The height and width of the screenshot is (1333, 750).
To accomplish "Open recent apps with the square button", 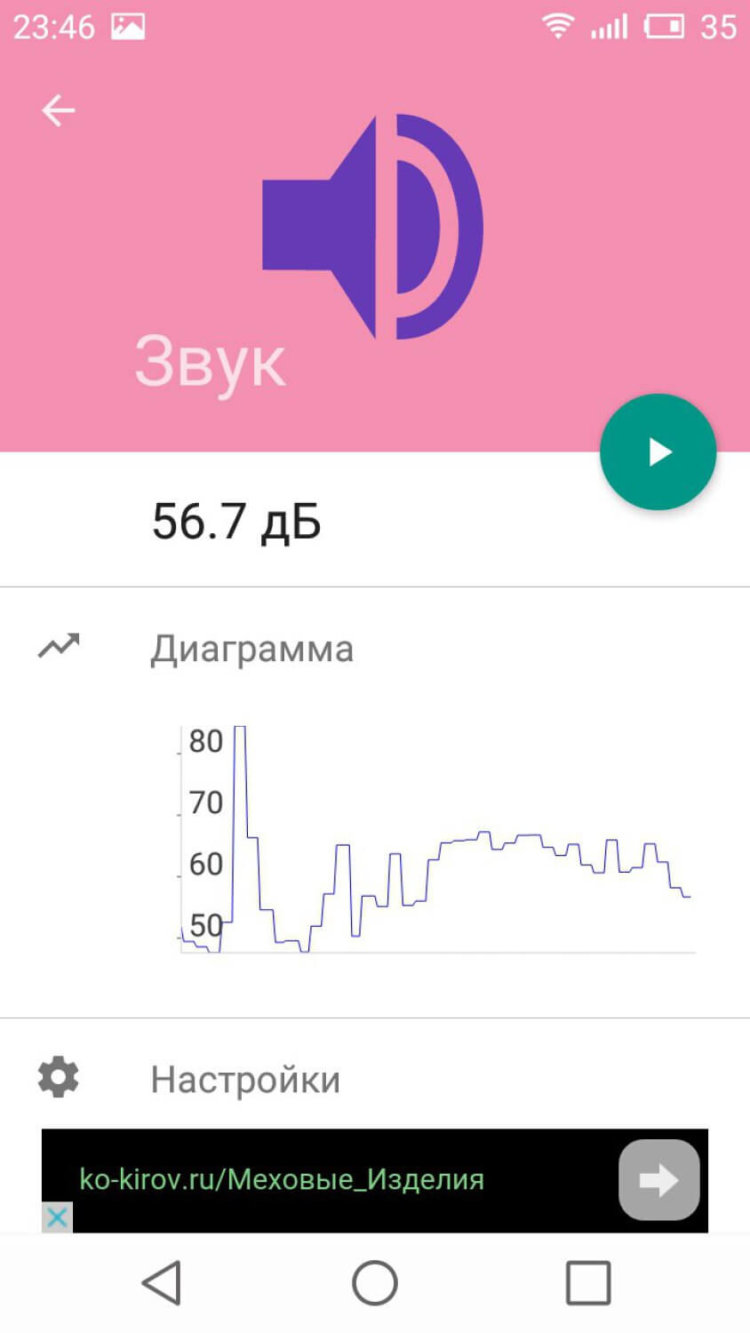I will tap(590, 1281).
